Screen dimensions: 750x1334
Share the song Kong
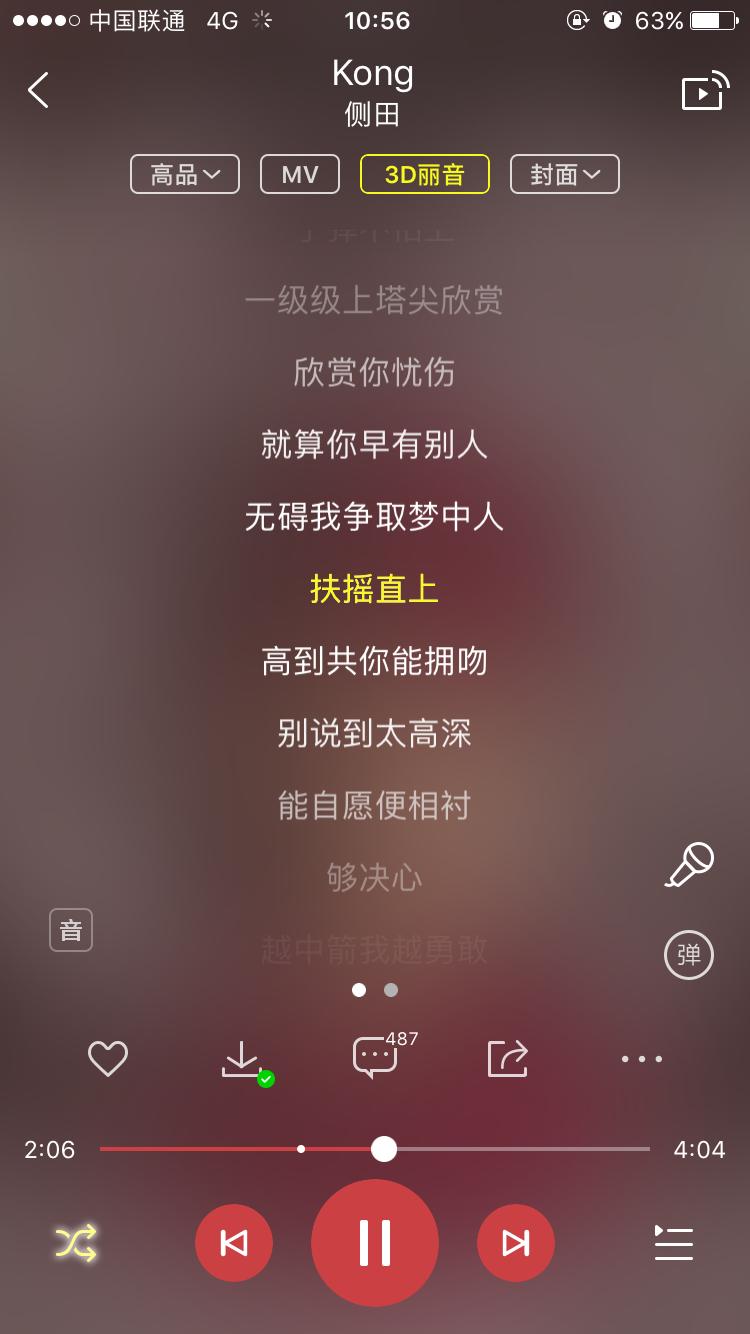click(x=507, y=1058)
